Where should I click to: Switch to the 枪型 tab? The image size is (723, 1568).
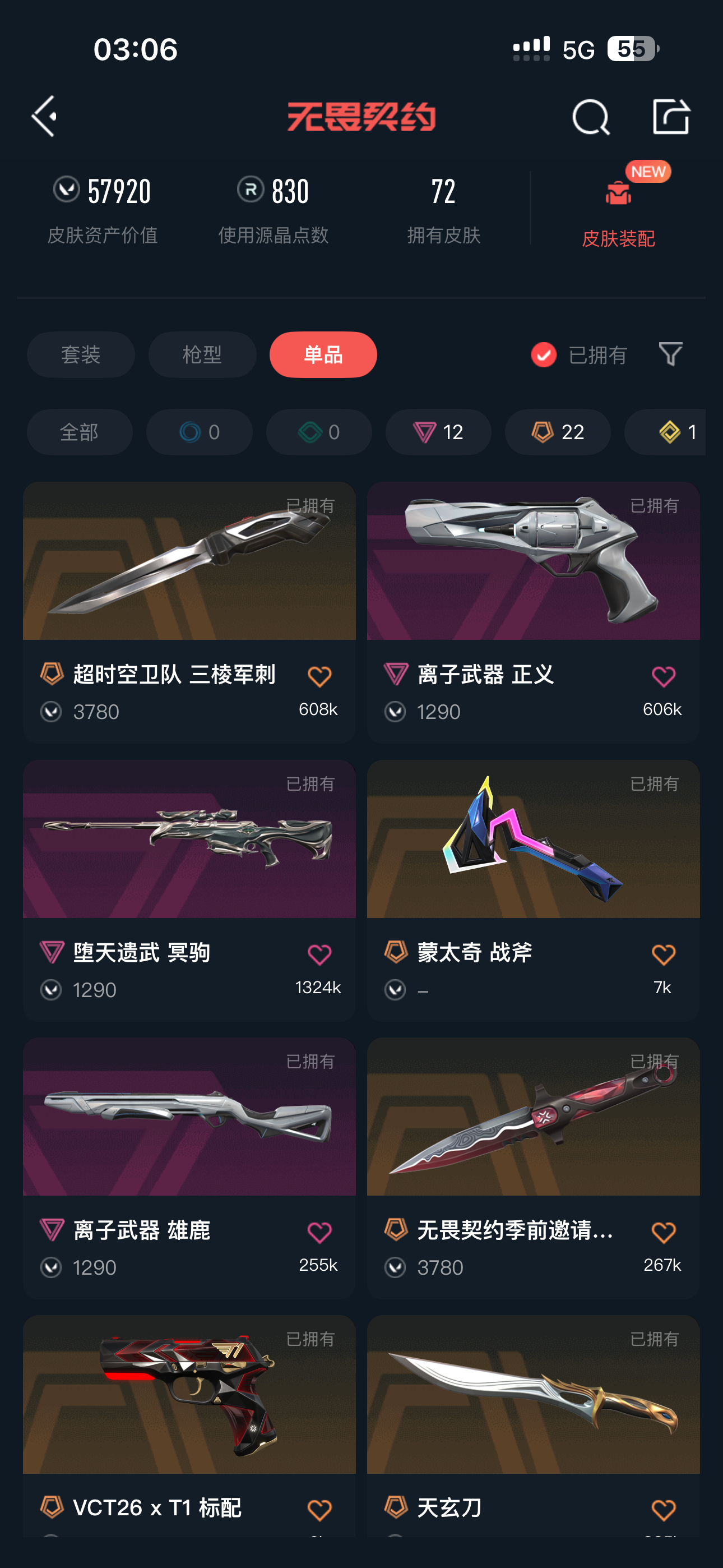point(201,355)
